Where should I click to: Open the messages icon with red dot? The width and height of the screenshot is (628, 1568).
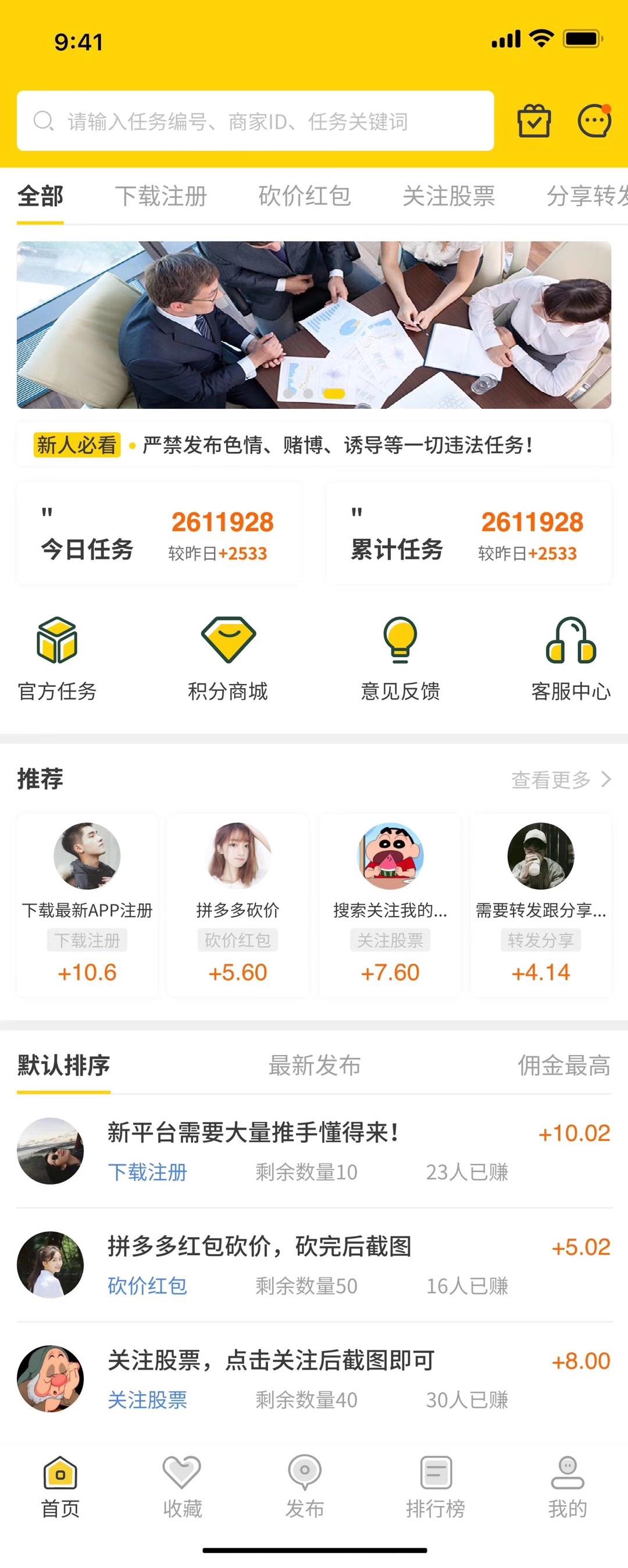tap(593, 121)
